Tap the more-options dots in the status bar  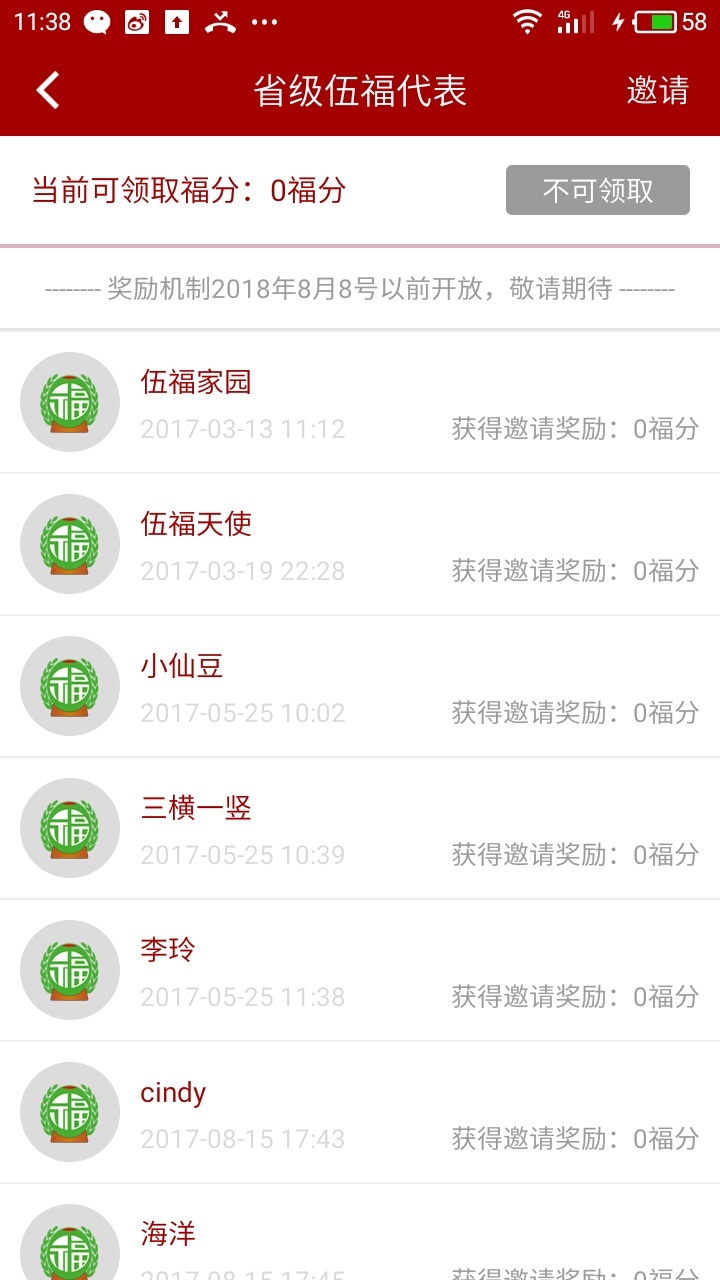click(264, 21)
